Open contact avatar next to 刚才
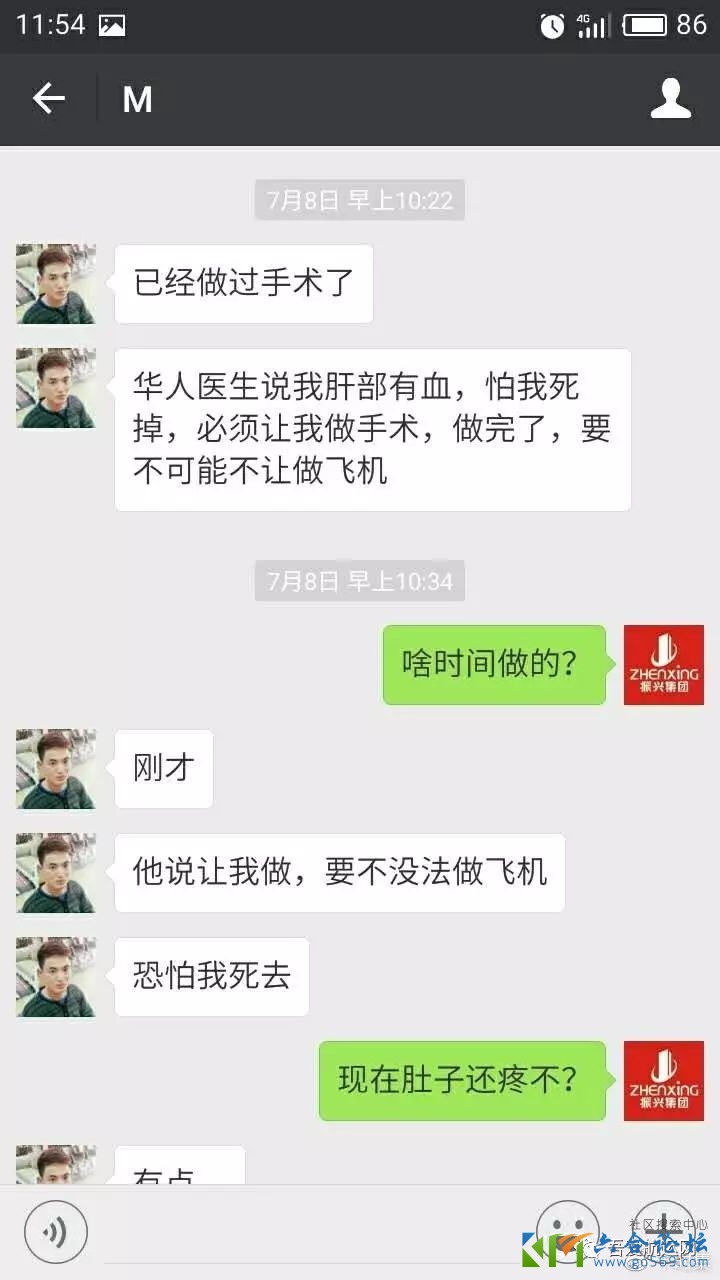The height and width of the screenshot is (1280, 720). coord(56,768)
